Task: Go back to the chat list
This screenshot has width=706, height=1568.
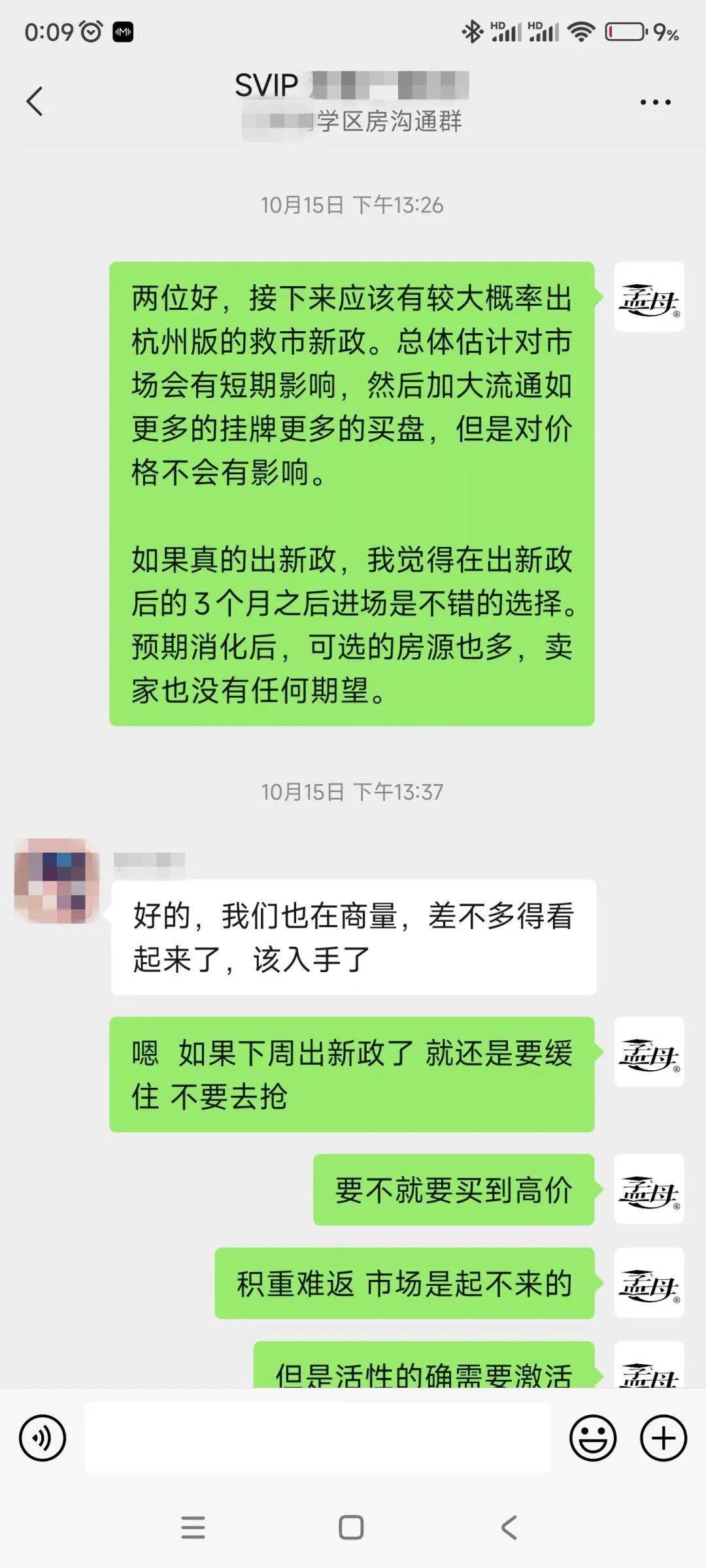Action: coord(35,102)
